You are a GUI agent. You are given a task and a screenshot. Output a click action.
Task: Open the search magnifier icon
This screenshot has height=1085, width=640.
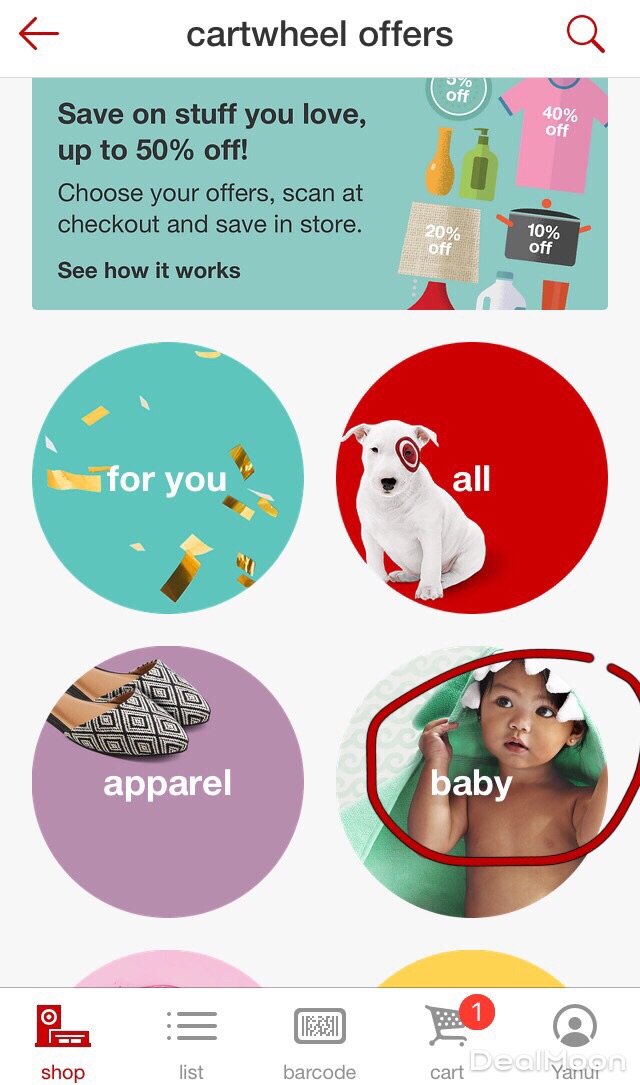(x=585, y=34)
